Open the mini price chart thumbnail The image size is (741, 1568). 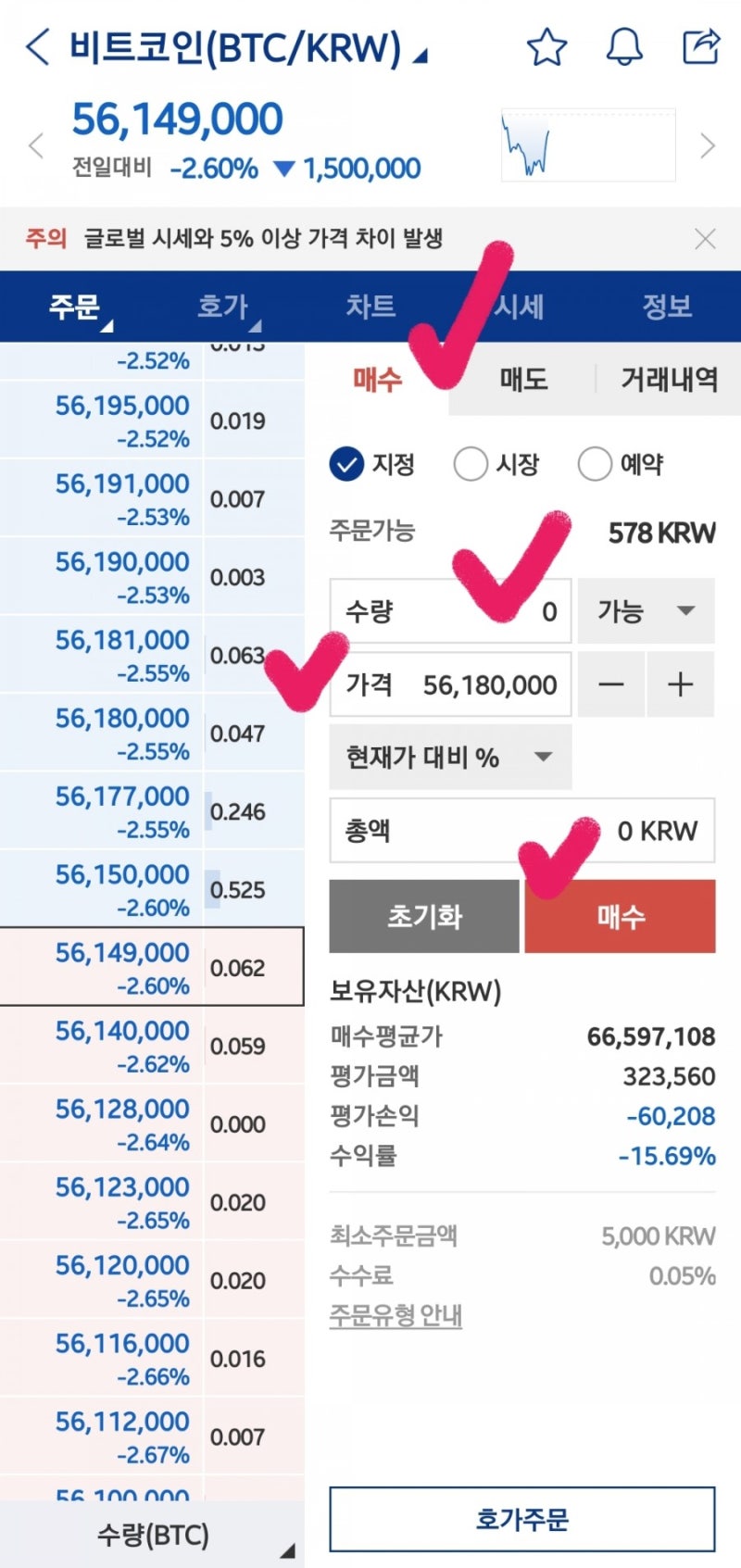(587, 145)
